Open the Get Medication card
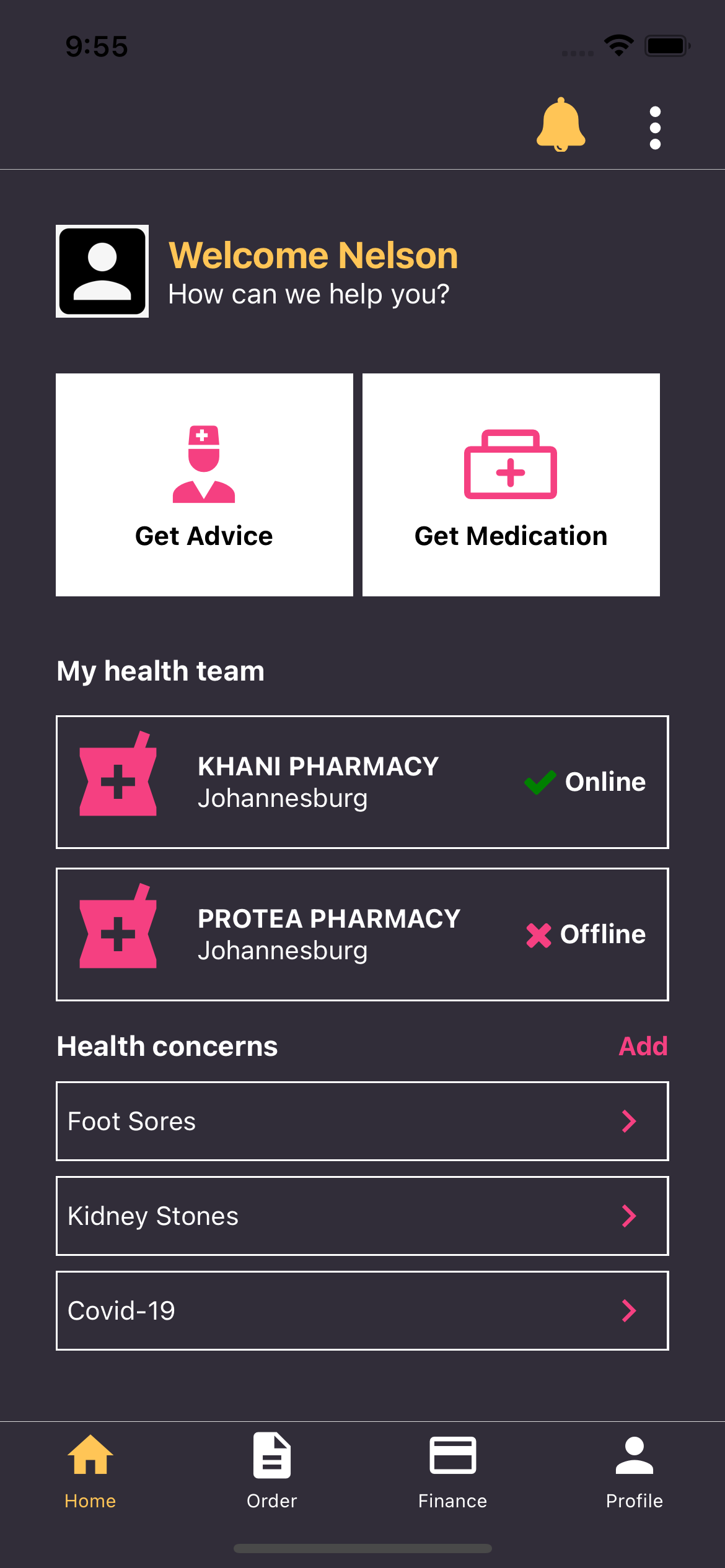 coord(511,485)
